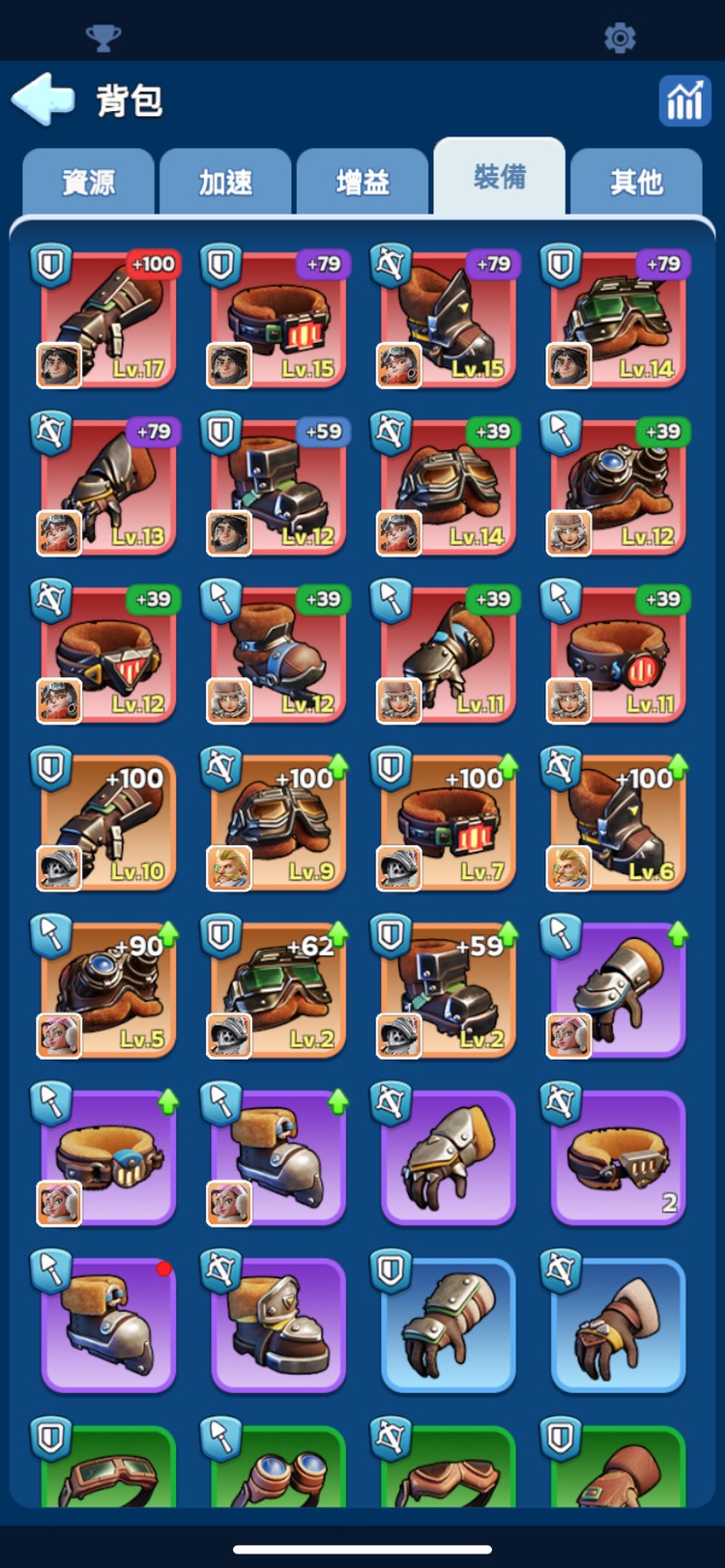The width and height of the screenshot is (725, 1568).
Task: Open the orange Lv.5 goggles with +90
Action: coord(108,989)
